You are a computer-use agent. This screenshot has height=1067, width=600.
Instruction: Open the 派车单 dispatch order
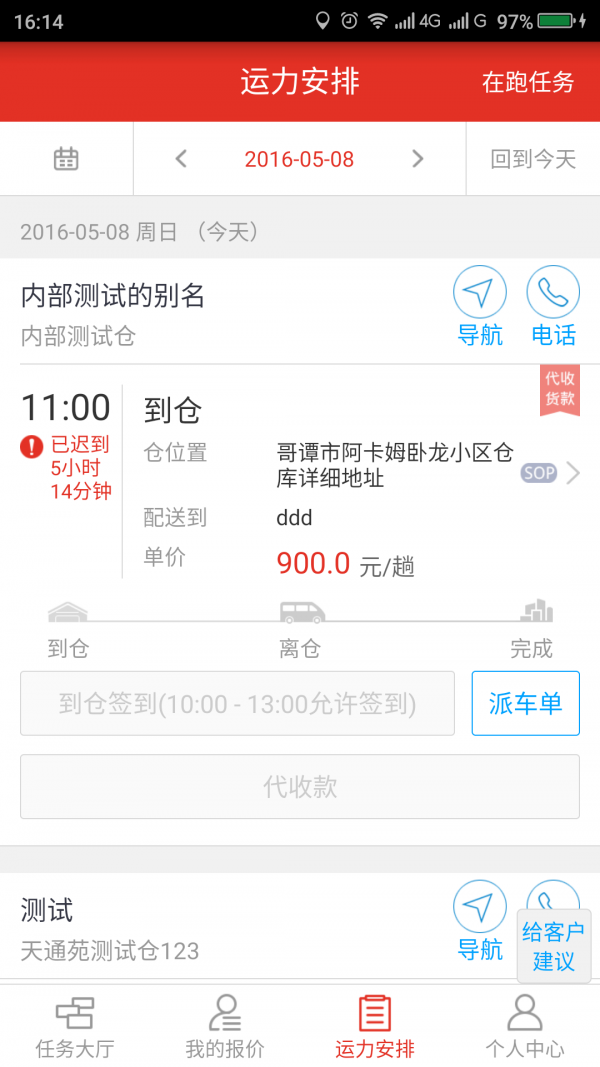(x=525, y=703)
